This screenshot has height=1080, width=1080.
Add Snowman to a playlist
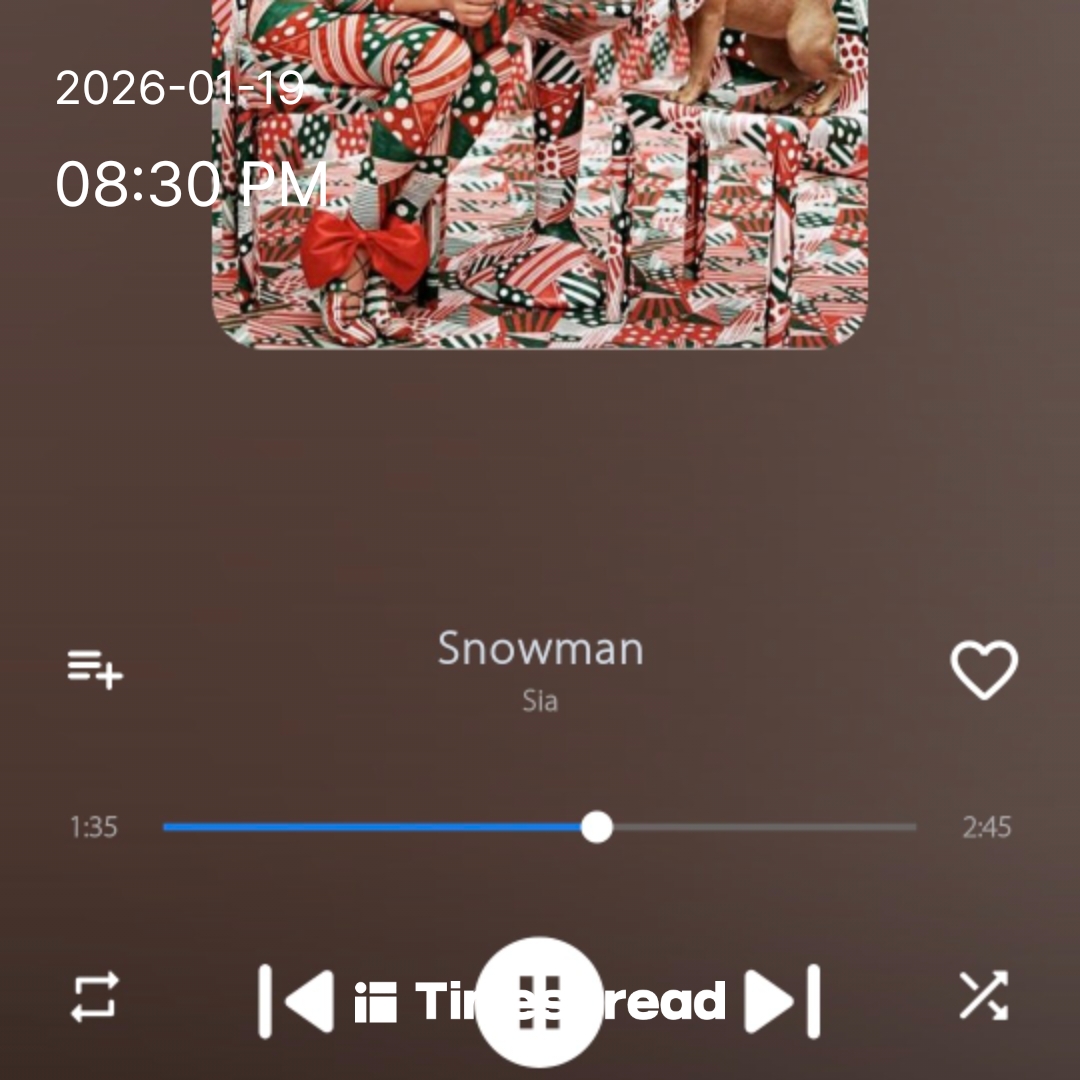[95, 668]
